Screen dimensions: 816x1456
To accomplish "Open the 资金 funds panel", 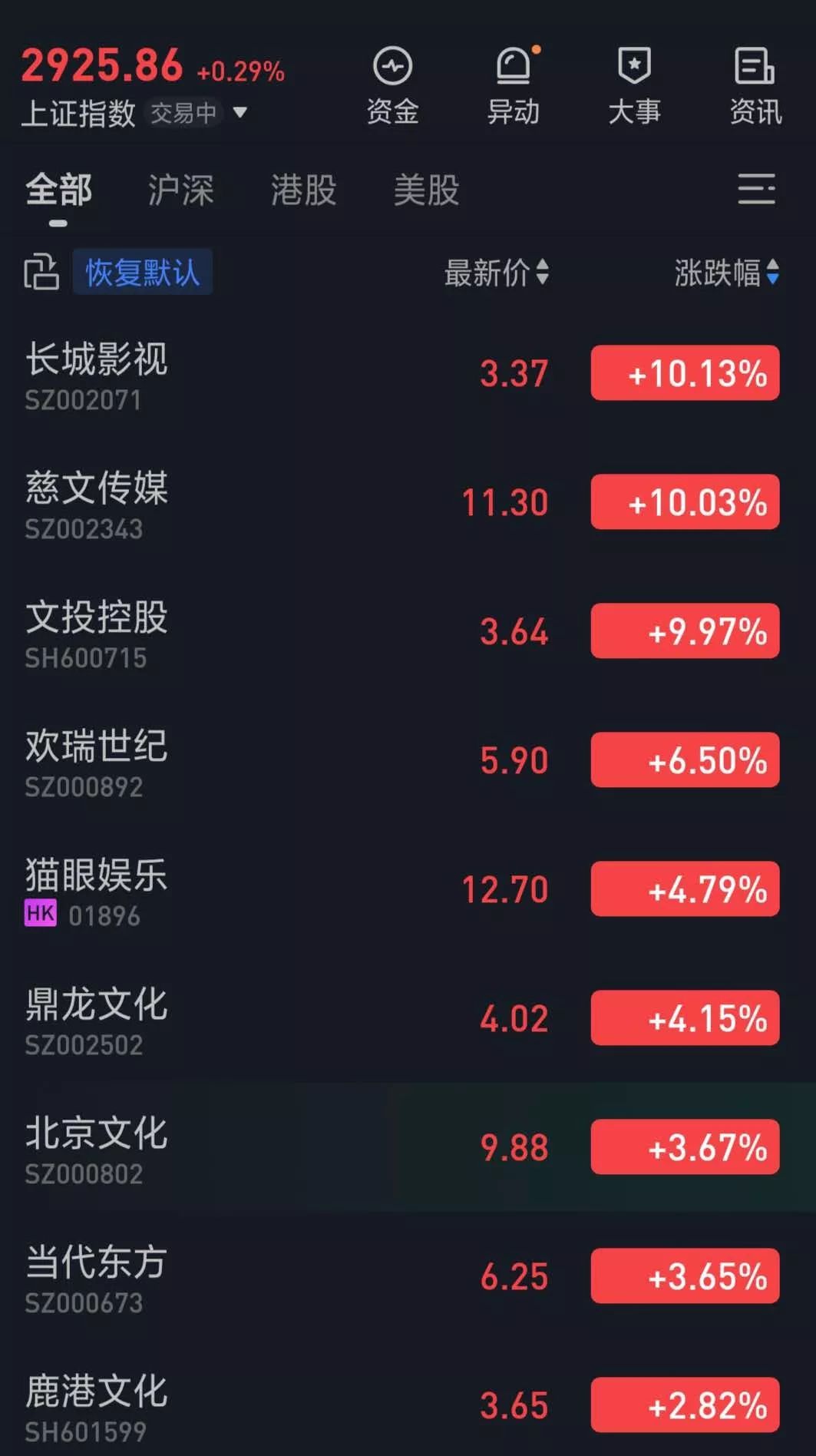I will [x=393, y=83].
